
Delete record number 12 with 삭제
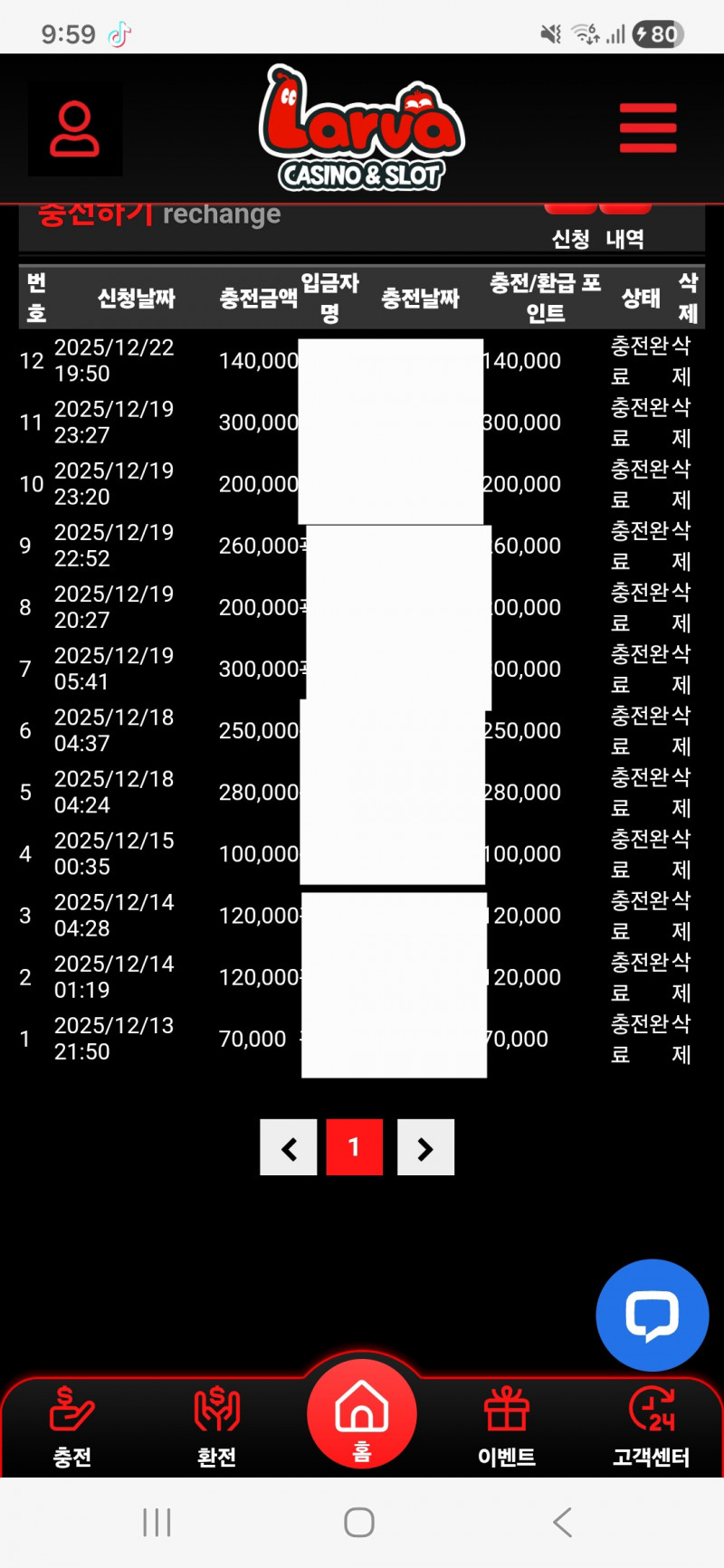[681, 361]
